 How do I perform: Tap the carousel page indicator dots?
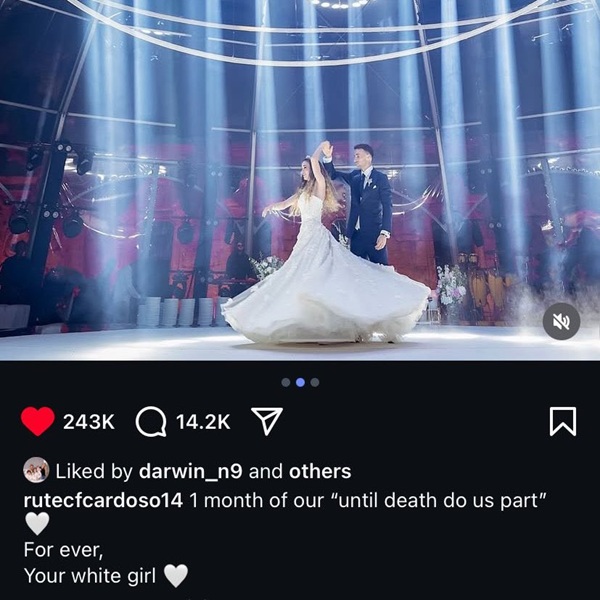click(x=300, y=382)
